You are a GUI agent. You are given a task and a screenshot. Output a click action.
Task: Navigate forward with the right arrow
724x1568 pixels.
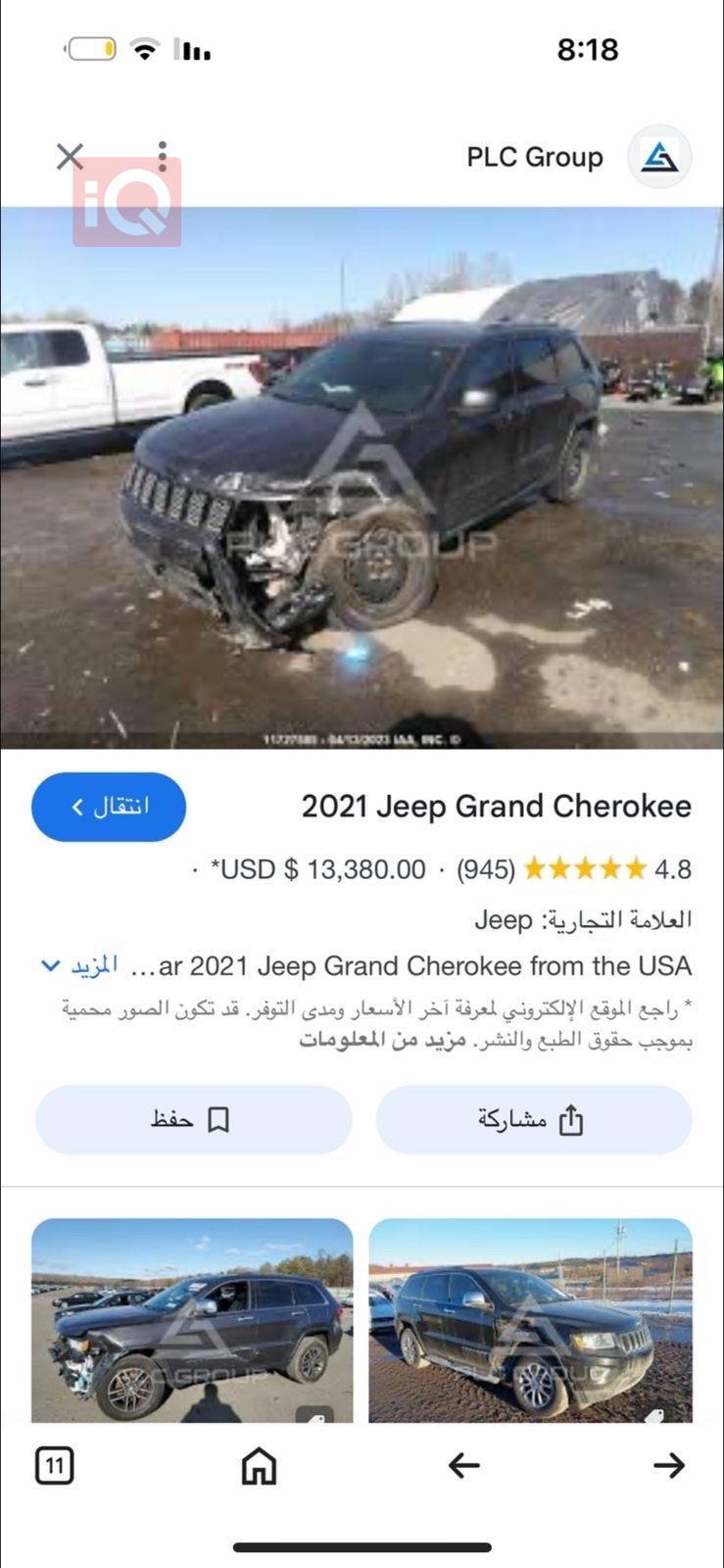click(668, 1466)
